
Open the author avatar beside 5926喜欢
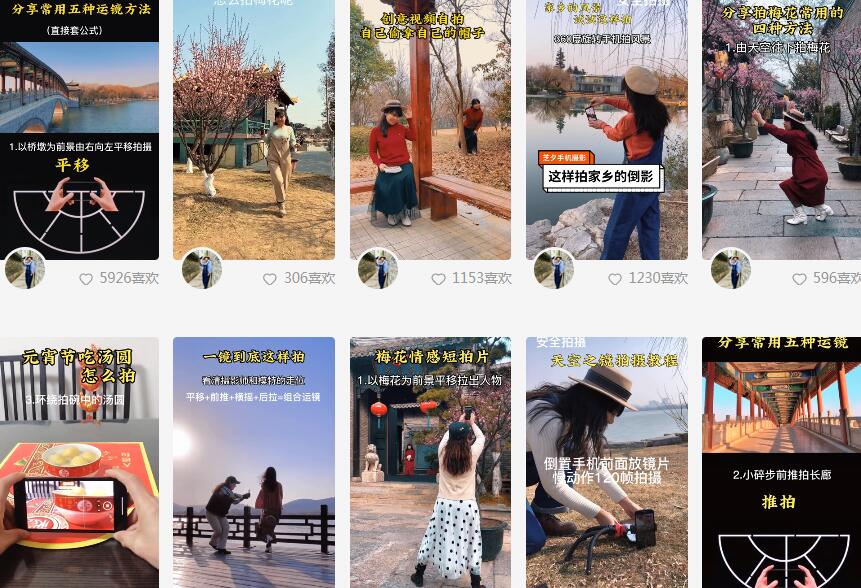[x=24, y=269]
